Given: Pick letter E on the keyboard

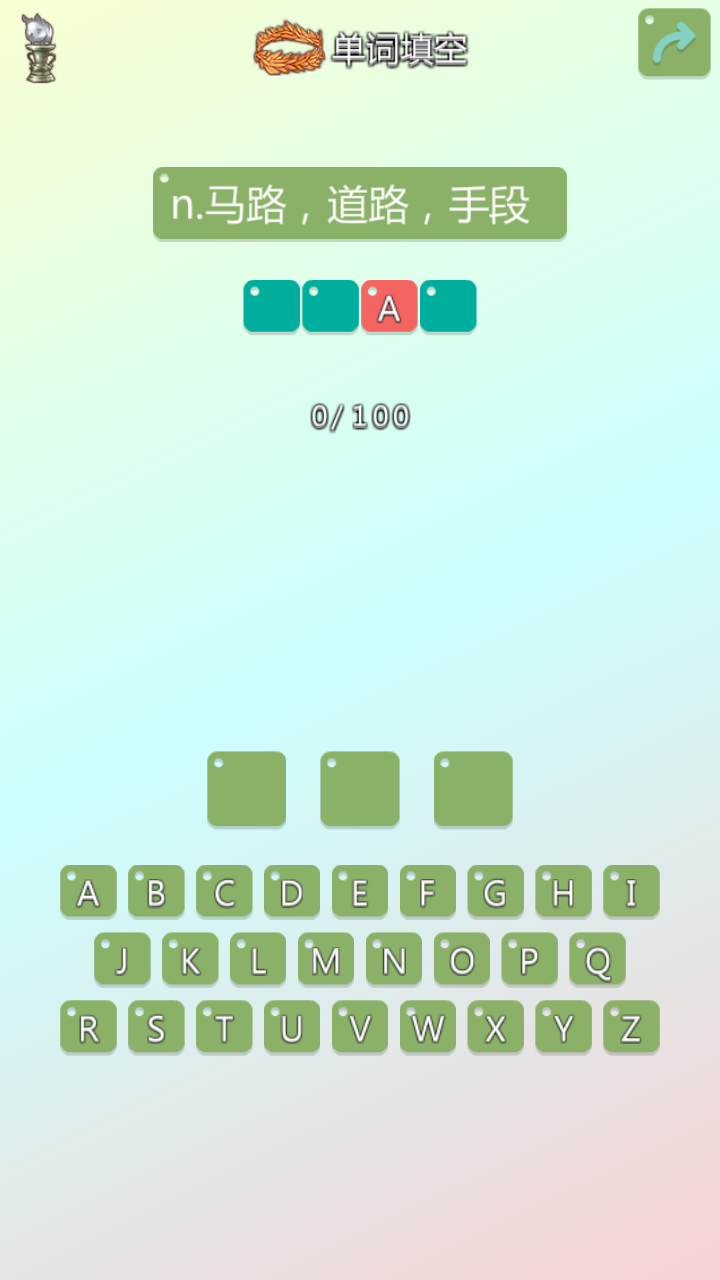Looking at the screenshot, I should pos(360,891).
